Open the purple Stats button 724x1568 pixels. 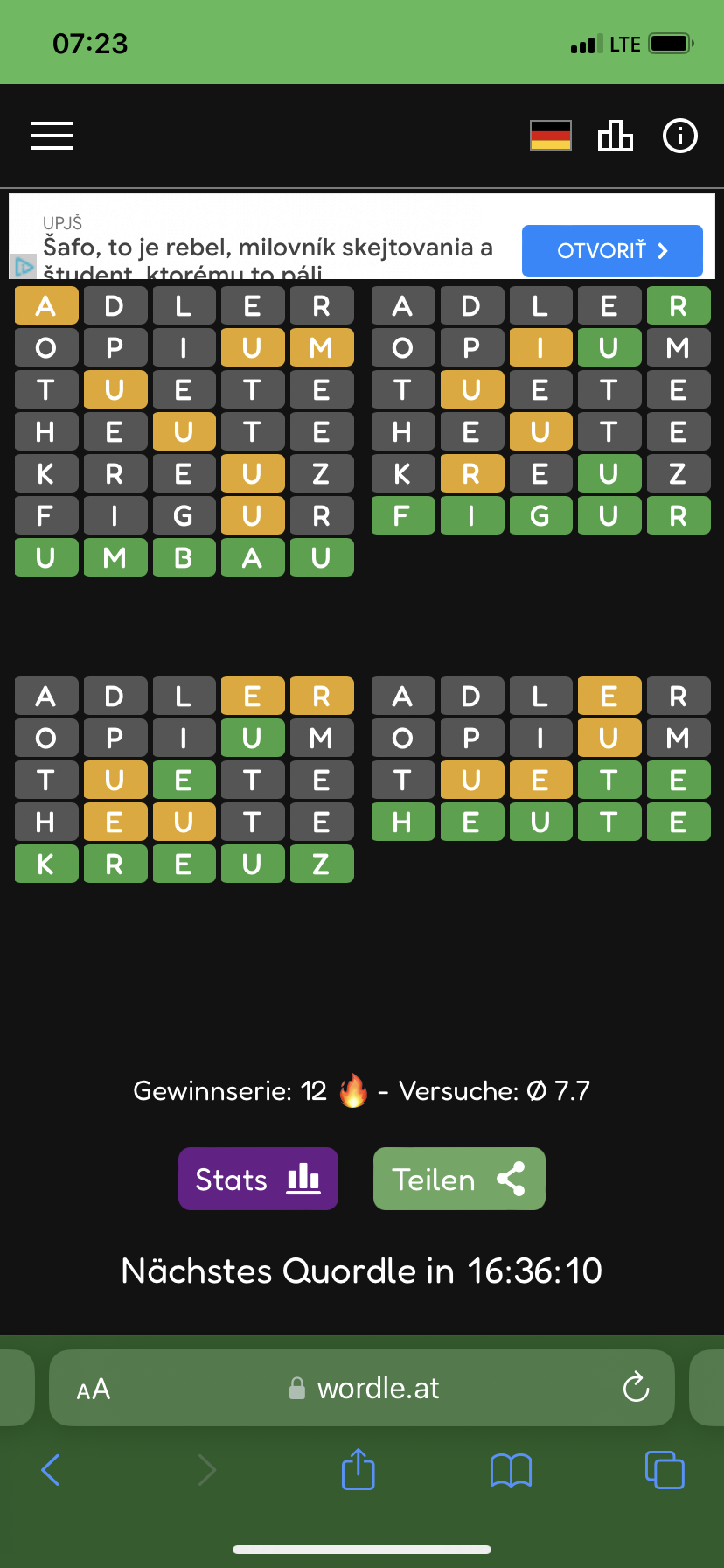click(258, 1179)
